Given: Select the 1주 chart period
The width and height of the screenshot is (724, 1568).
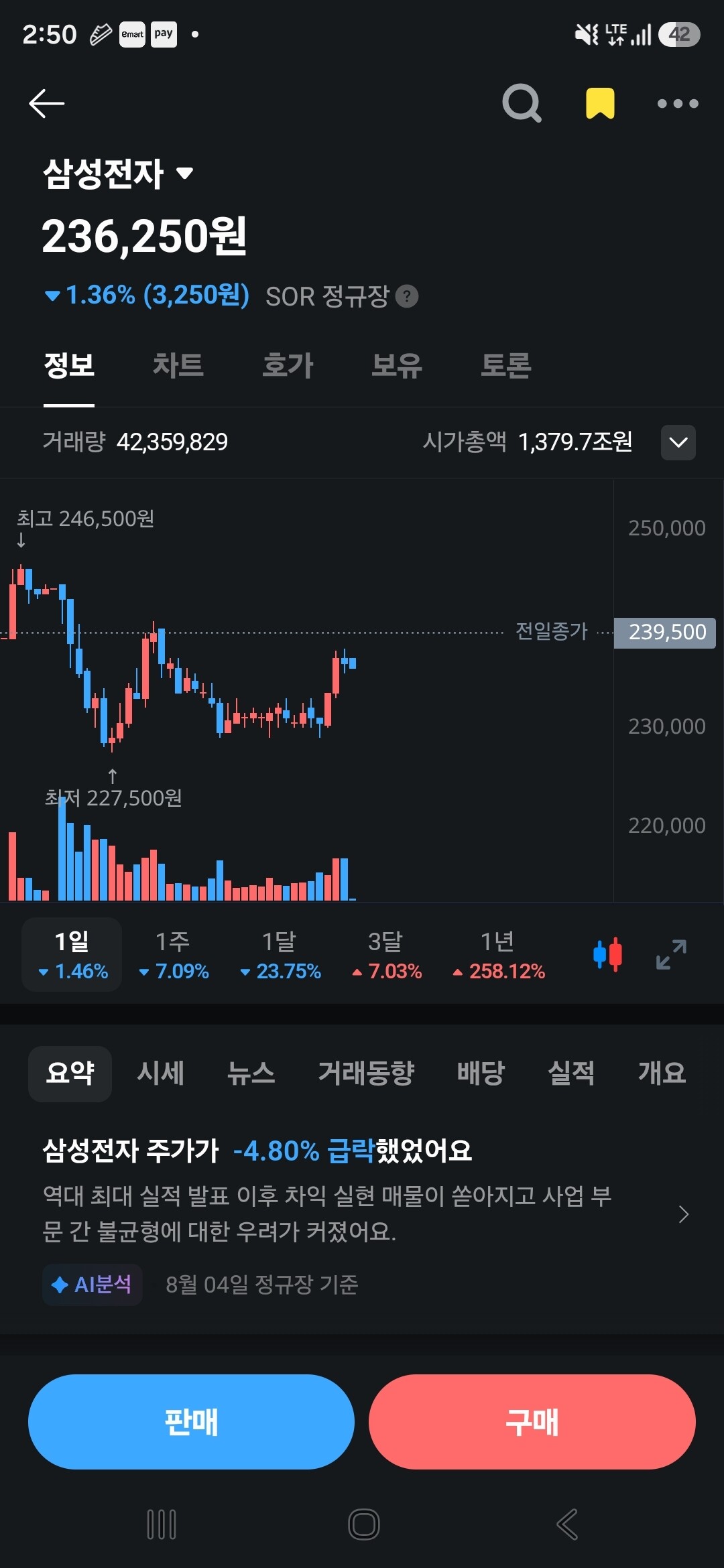Looking at the screenshot, I should [174, 955].
